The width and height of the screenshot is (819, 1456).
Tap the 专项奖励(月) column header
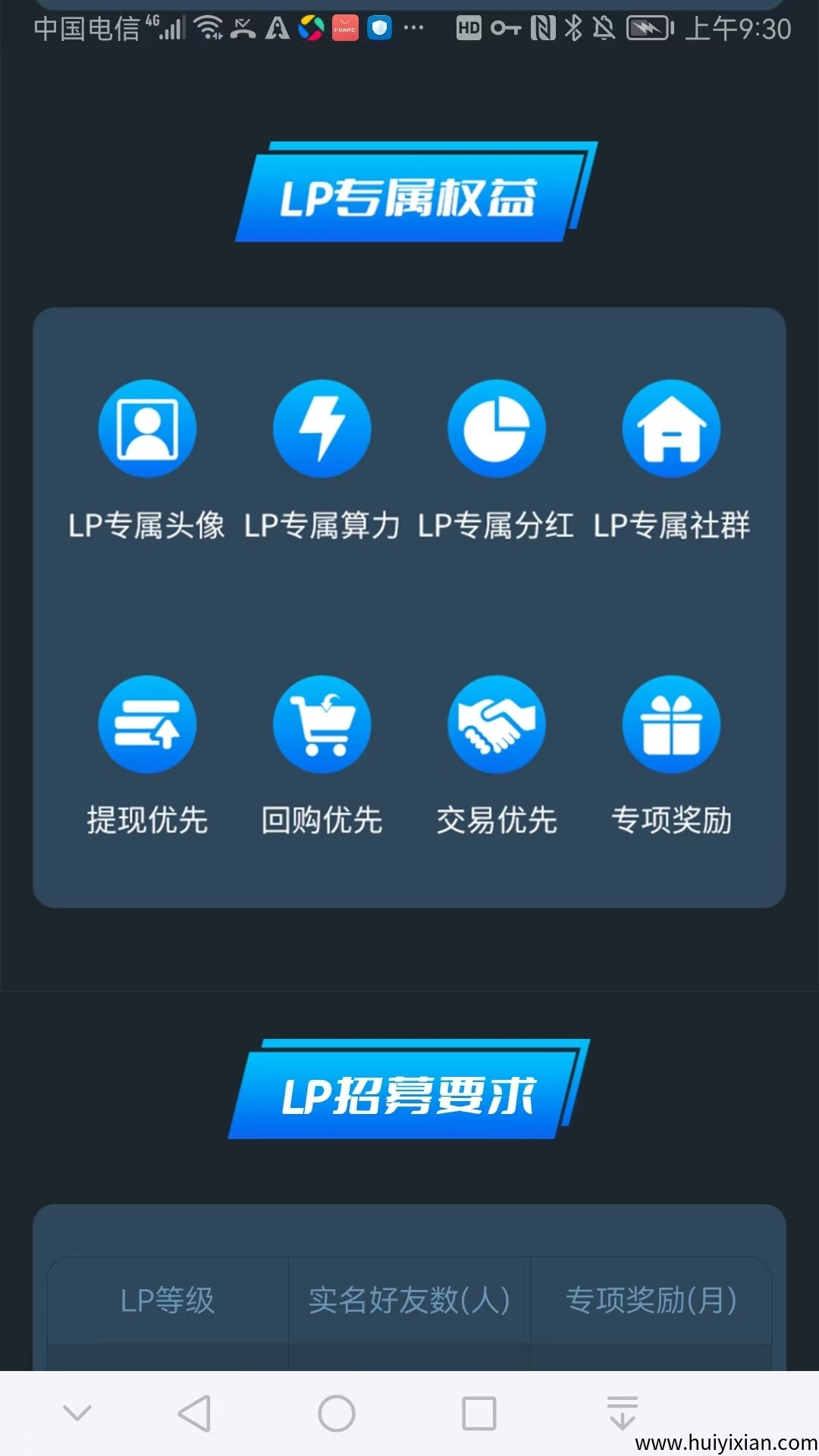(651, 1300)
